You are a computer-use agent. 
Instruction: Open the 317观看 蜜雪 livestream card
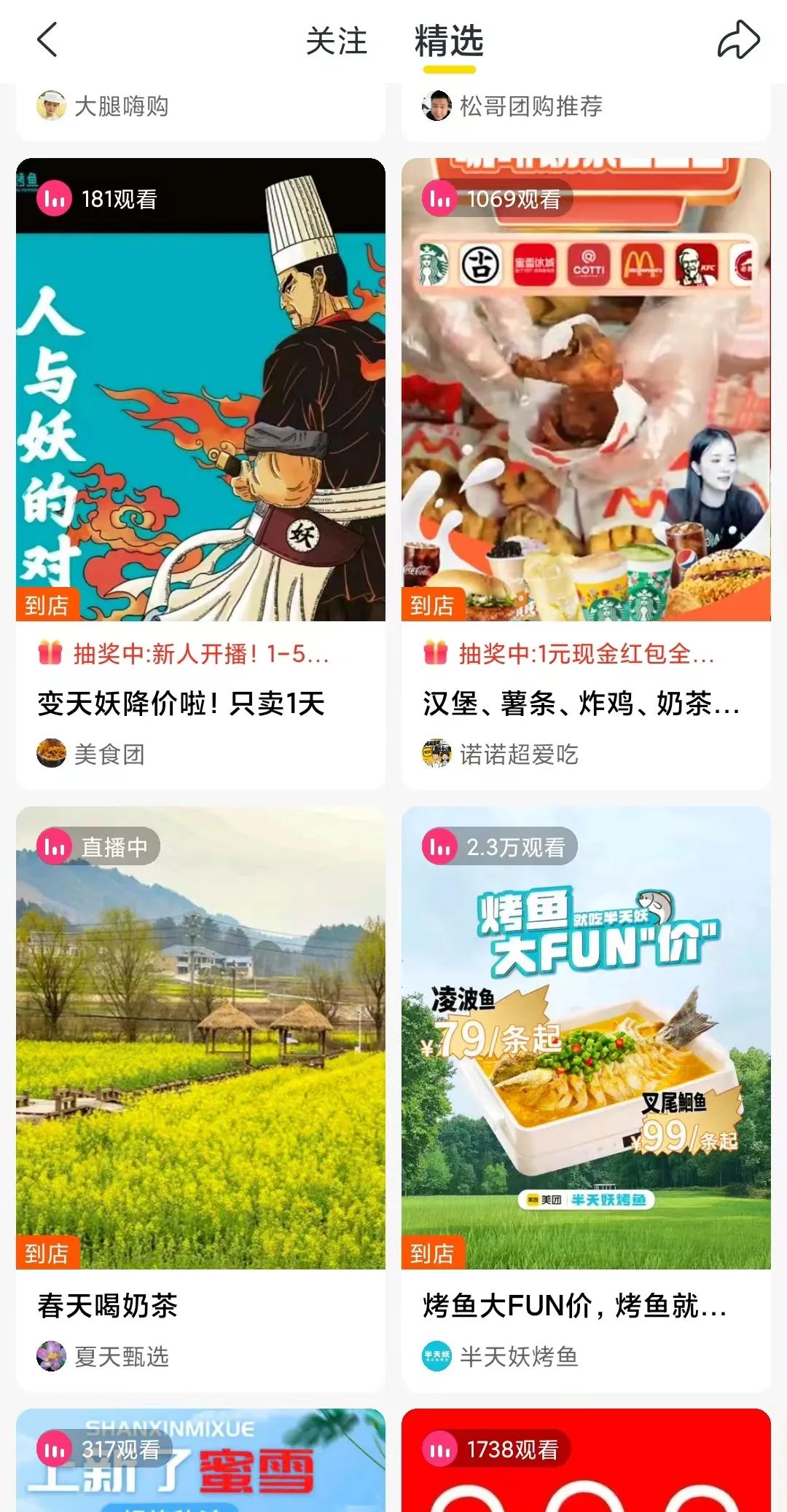(200, 1464)
